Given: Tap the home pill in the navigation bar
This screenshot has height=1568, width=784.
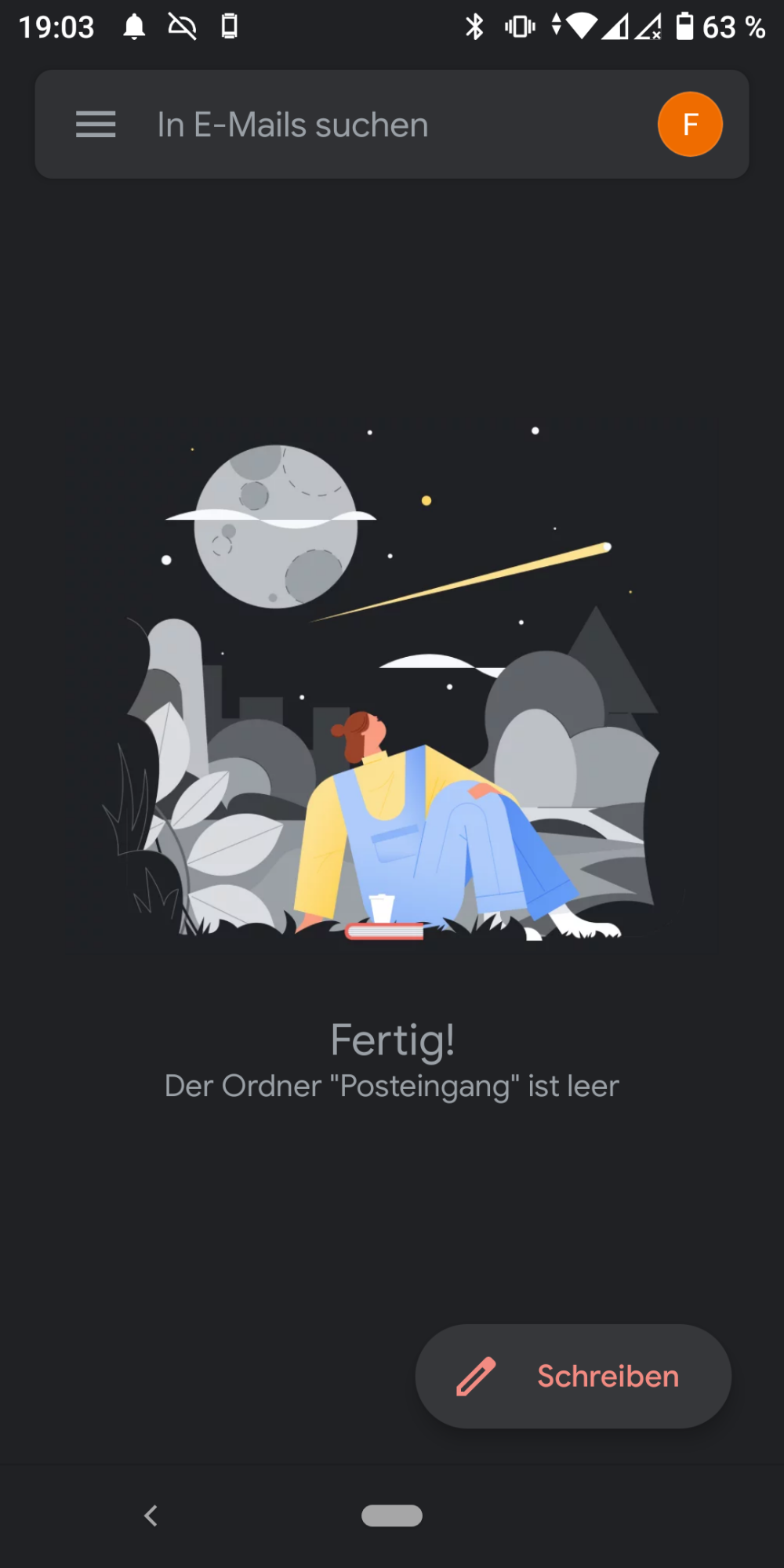Looking at the screenshot, I should coord(392,1515).
